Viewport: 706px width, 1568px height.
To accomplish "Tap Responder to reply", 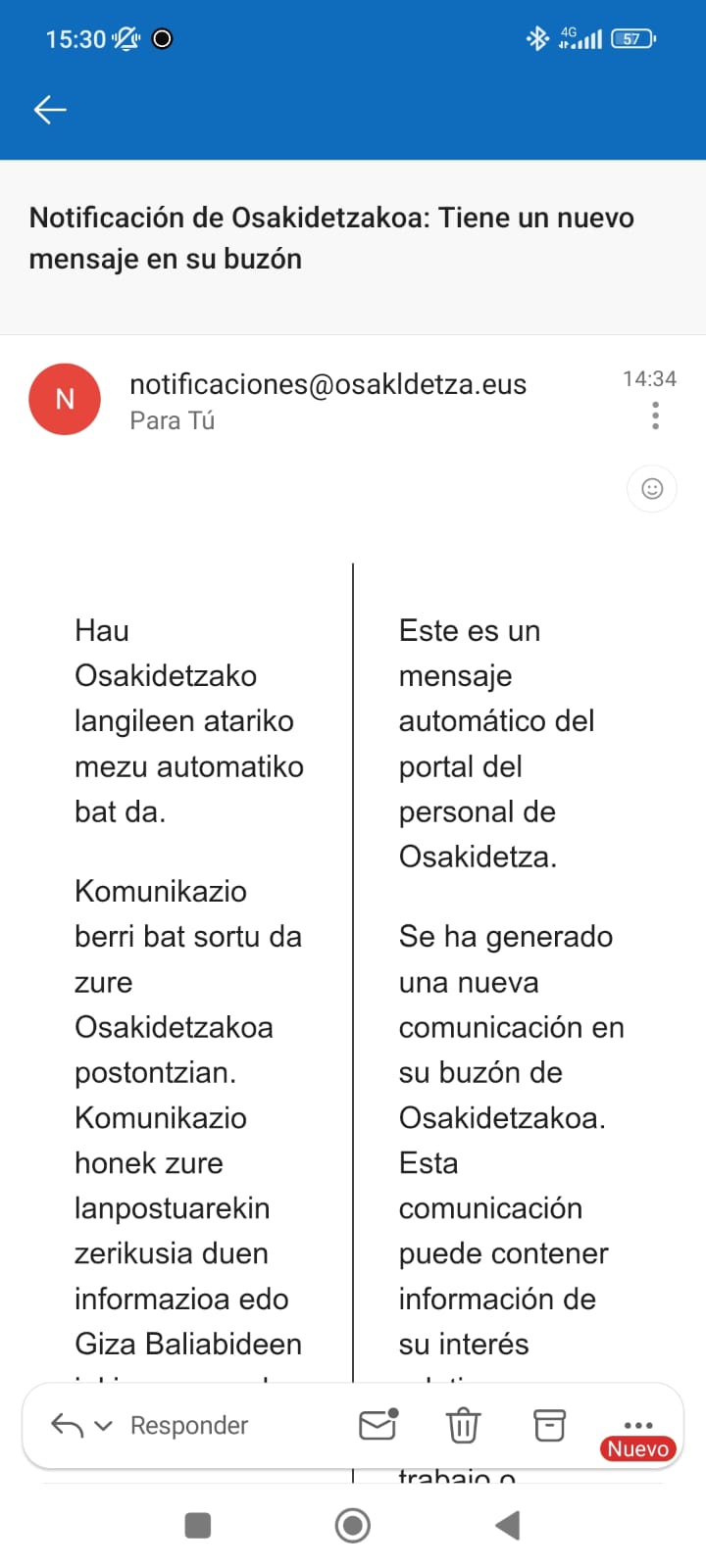I will pos(188,1425).
